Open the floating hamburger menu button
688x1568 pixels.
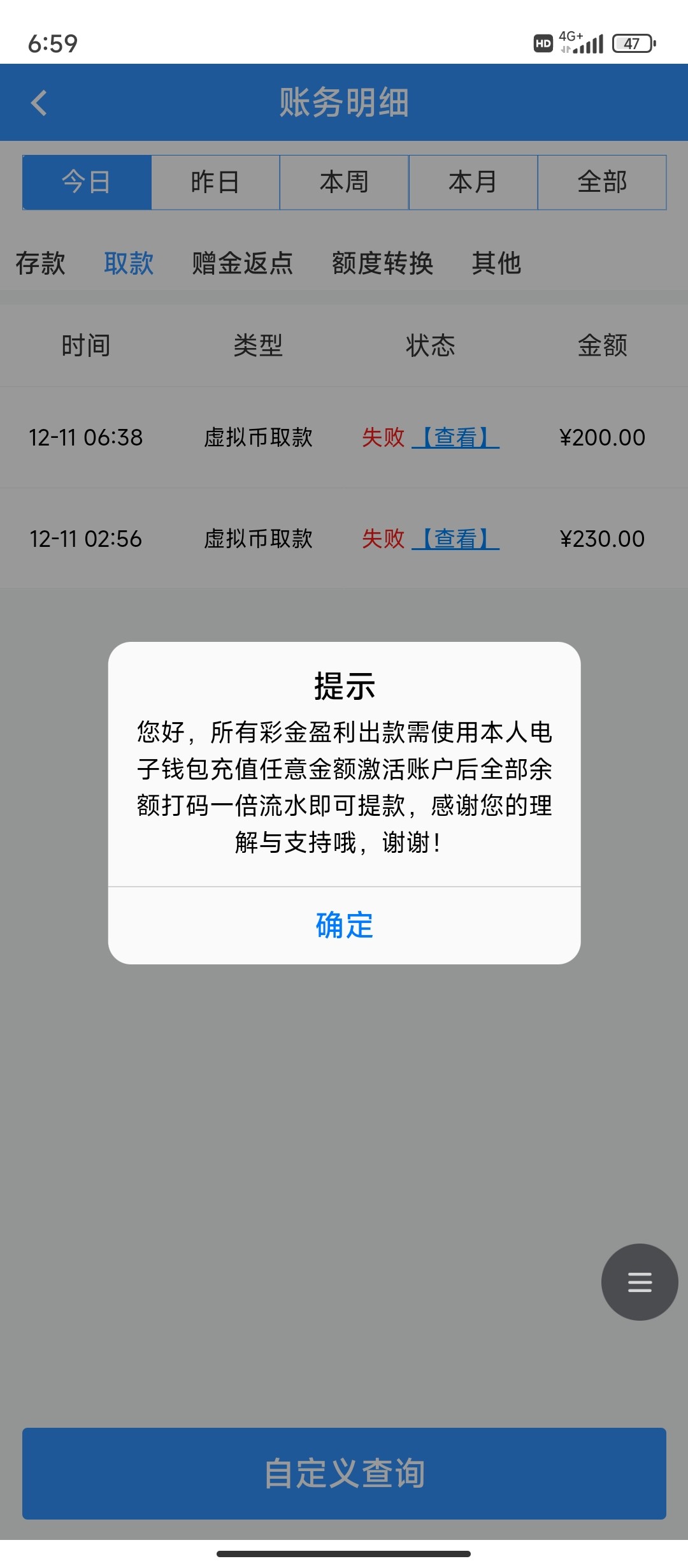coord(639,1282)
